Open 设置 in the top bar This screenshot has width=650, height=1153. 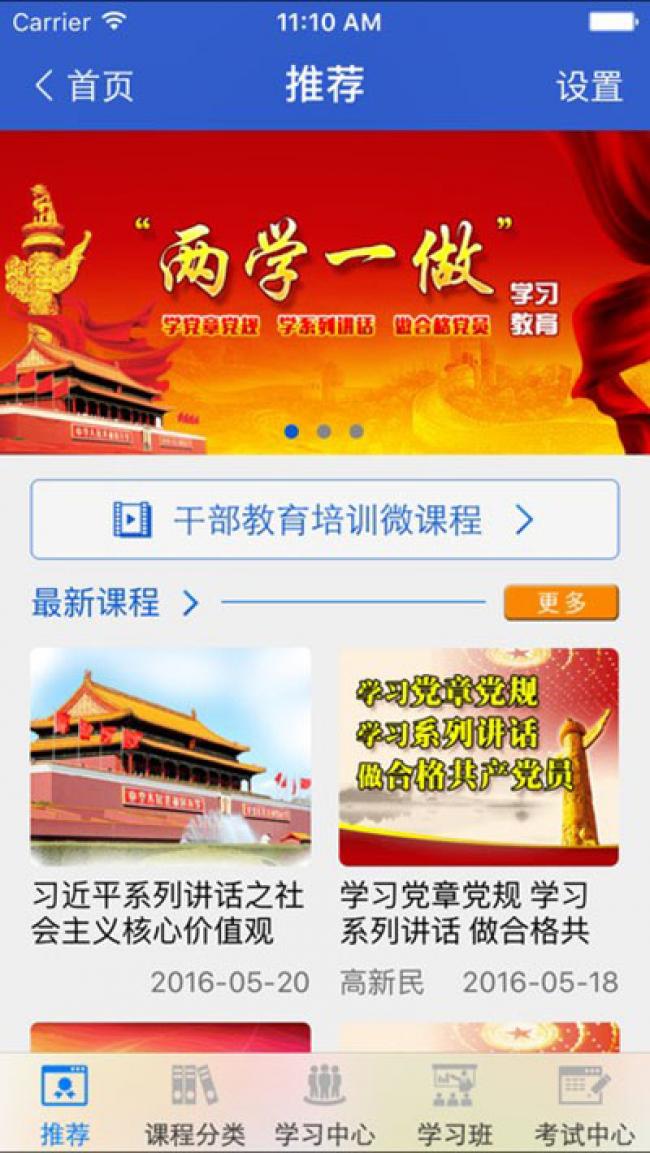coord(589,87)
